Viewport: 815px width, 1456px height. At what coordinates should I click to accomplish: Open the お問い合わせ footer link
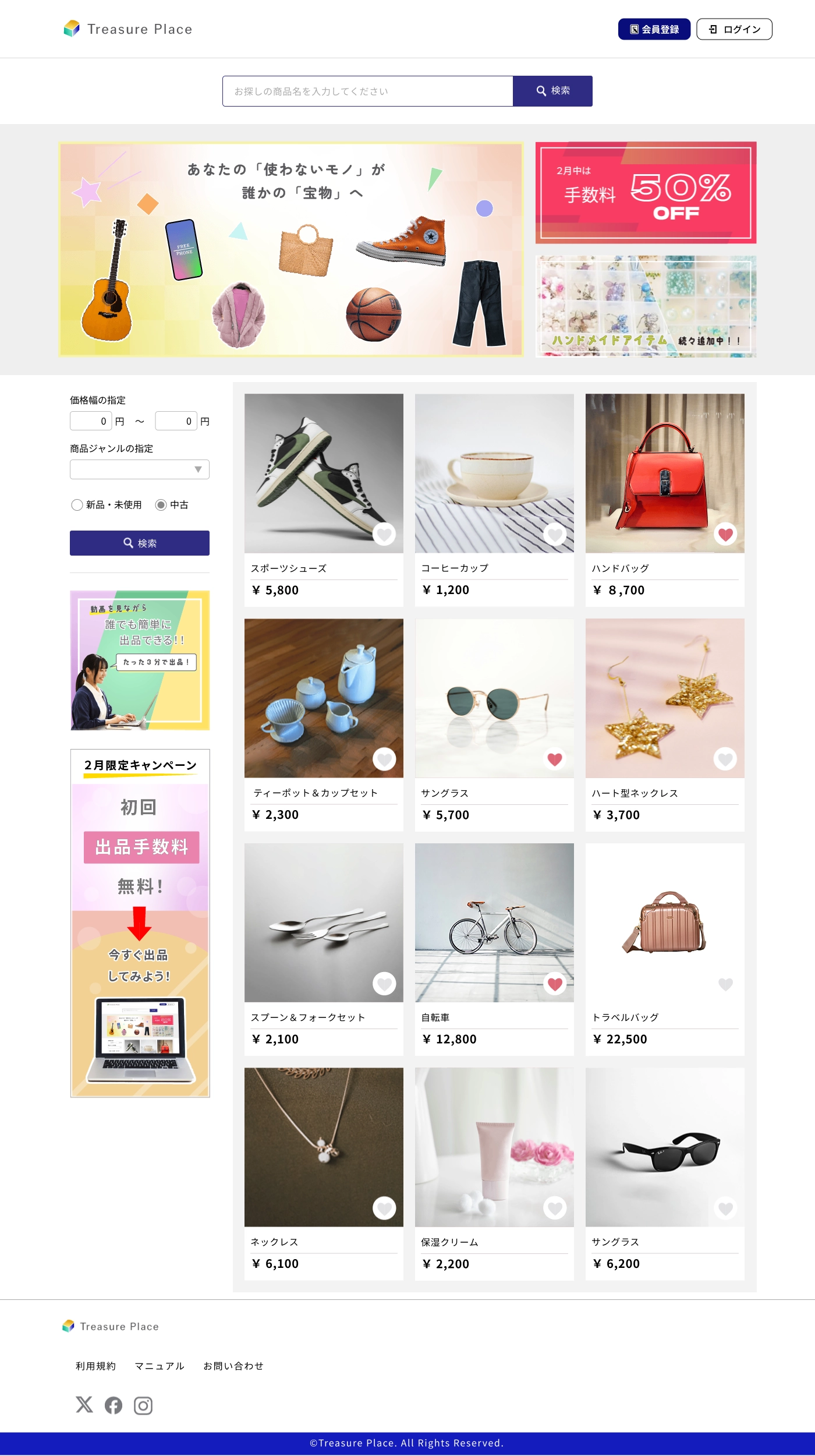tap(233, 1366)
